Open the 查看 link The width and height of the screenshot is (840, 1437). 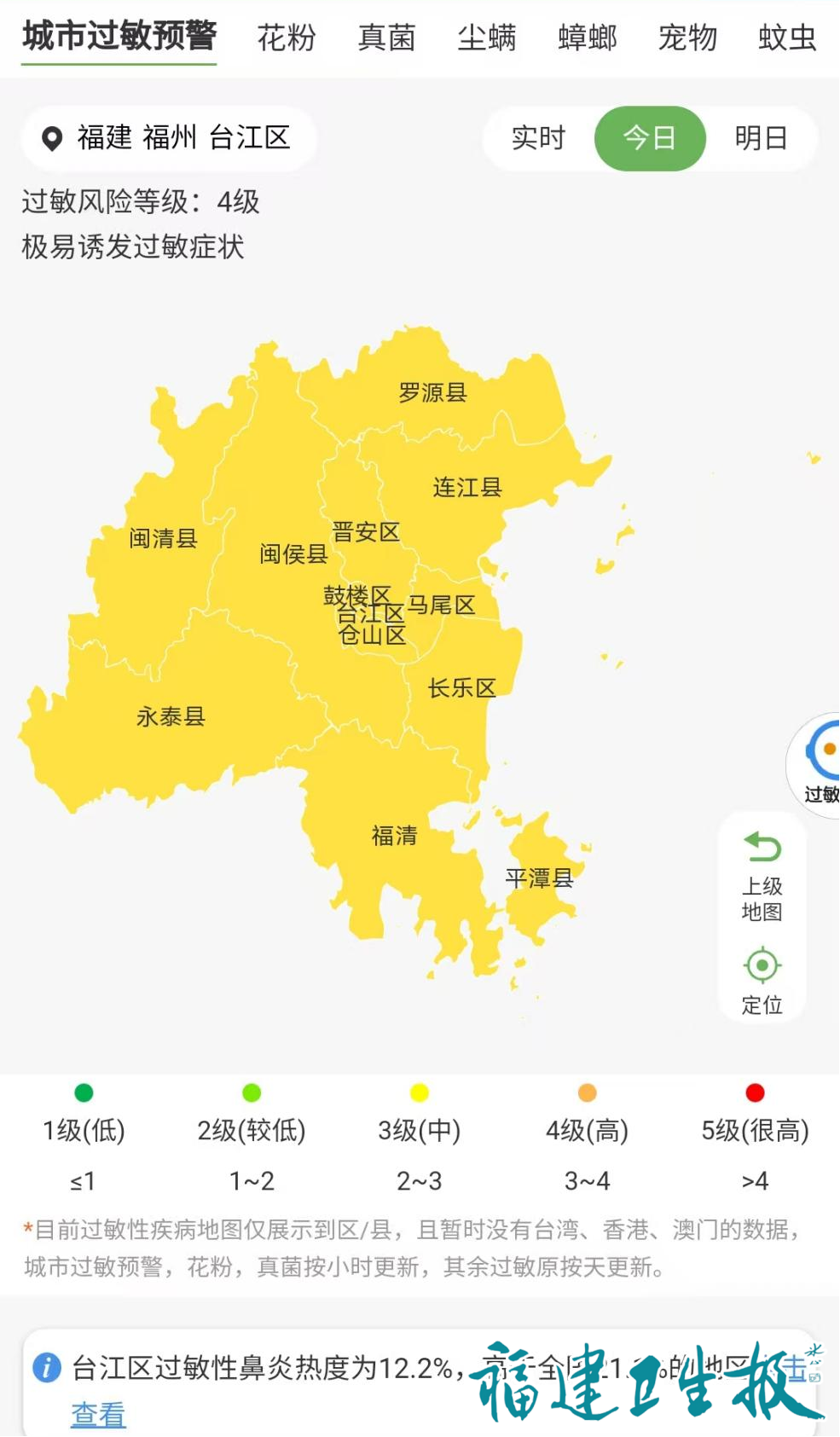98,1414
